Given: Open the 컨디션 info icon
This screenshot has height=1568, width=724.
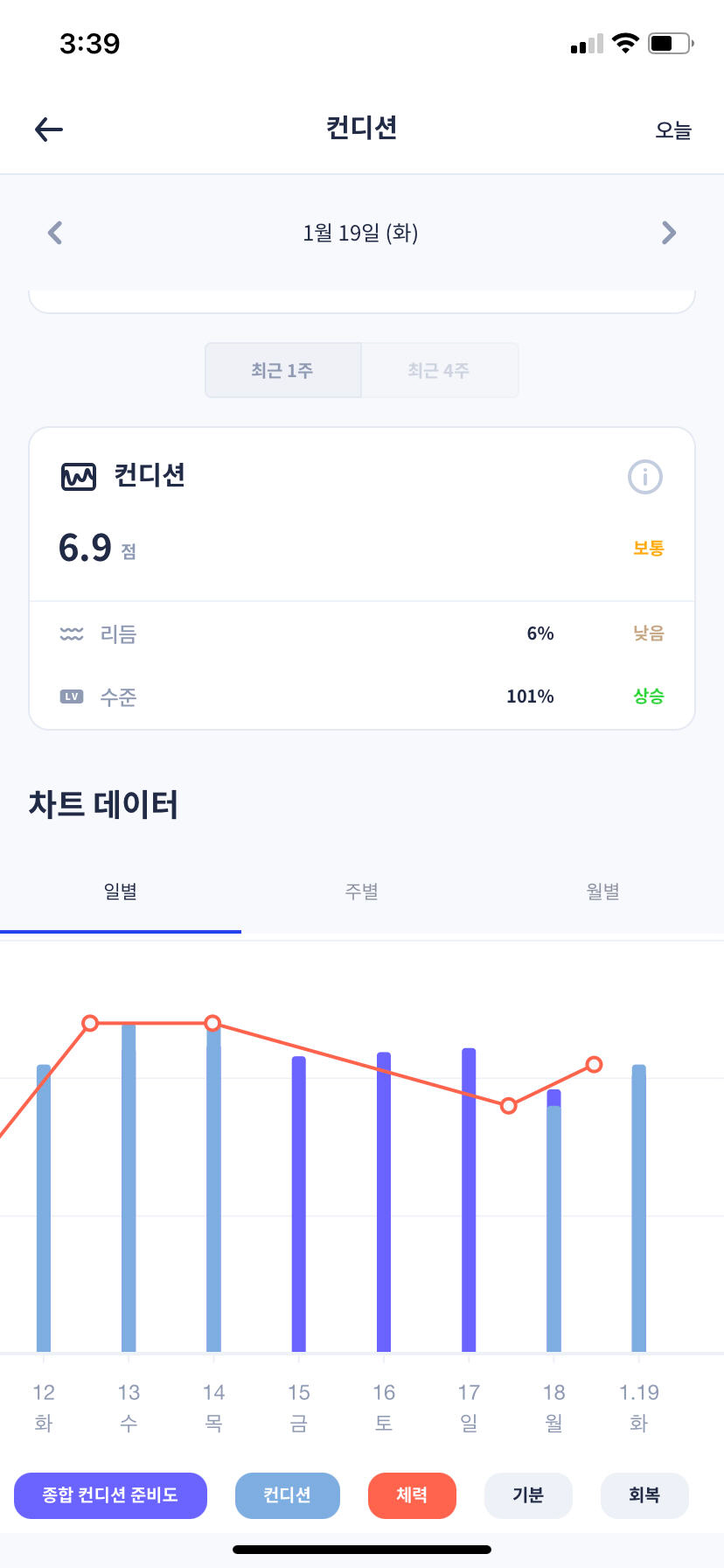Looking at the screenshot, I should [x=645, y=477].
